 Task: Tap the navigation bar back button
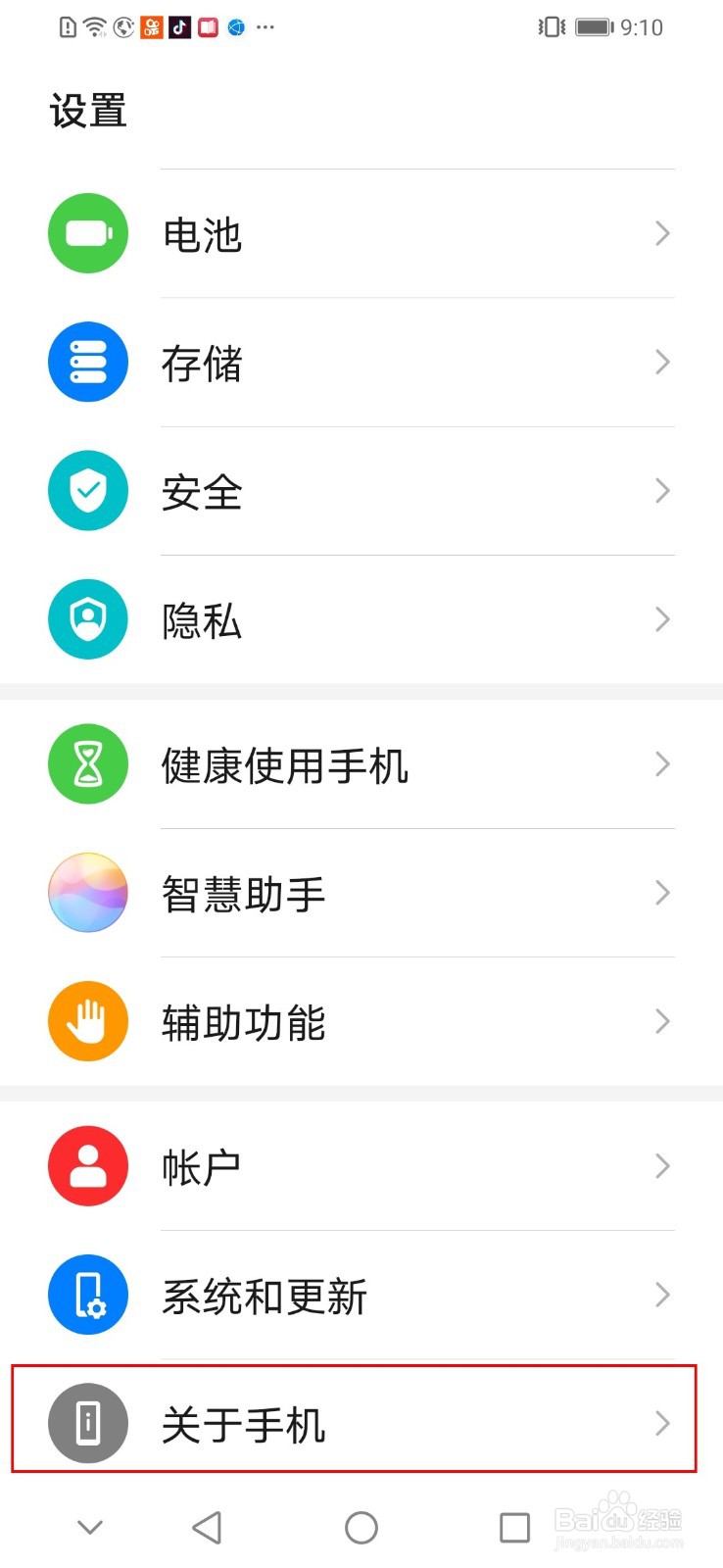207,1527
